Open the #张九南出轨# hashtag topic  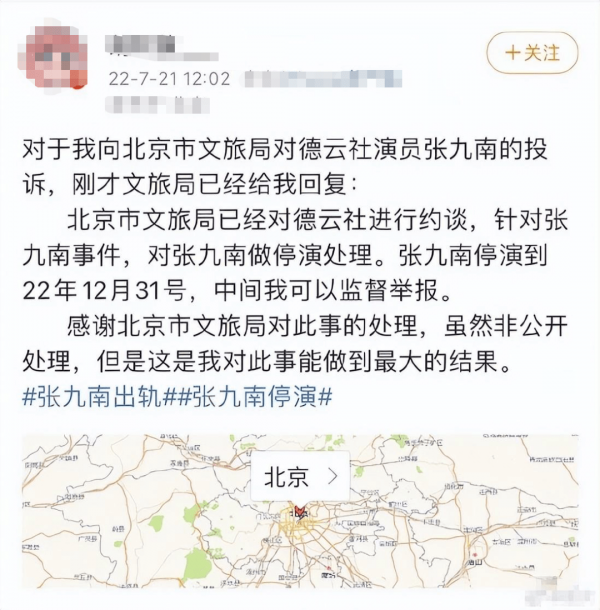click(x=98, y=394)
